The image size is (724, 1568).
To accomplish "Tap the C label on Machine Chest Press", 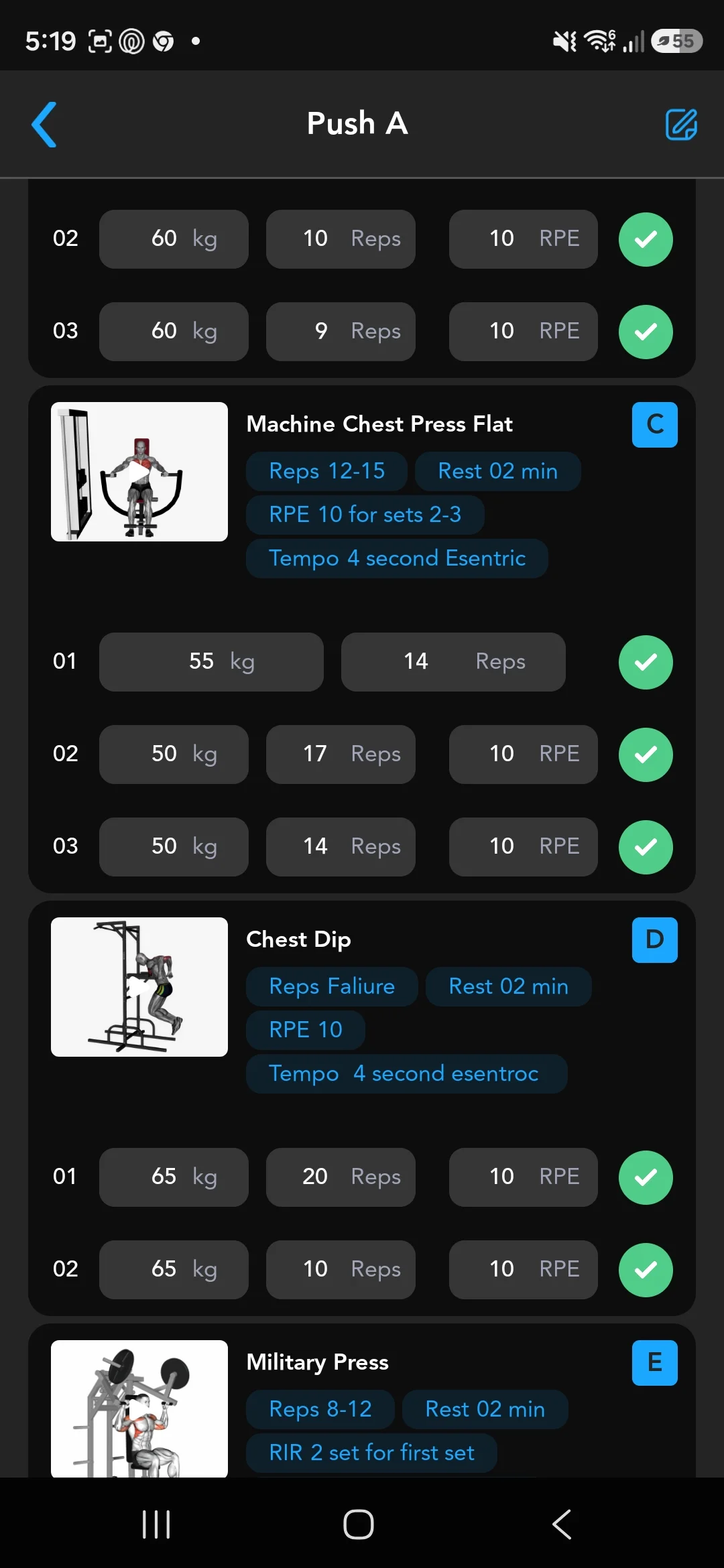I will pos(655,425).
